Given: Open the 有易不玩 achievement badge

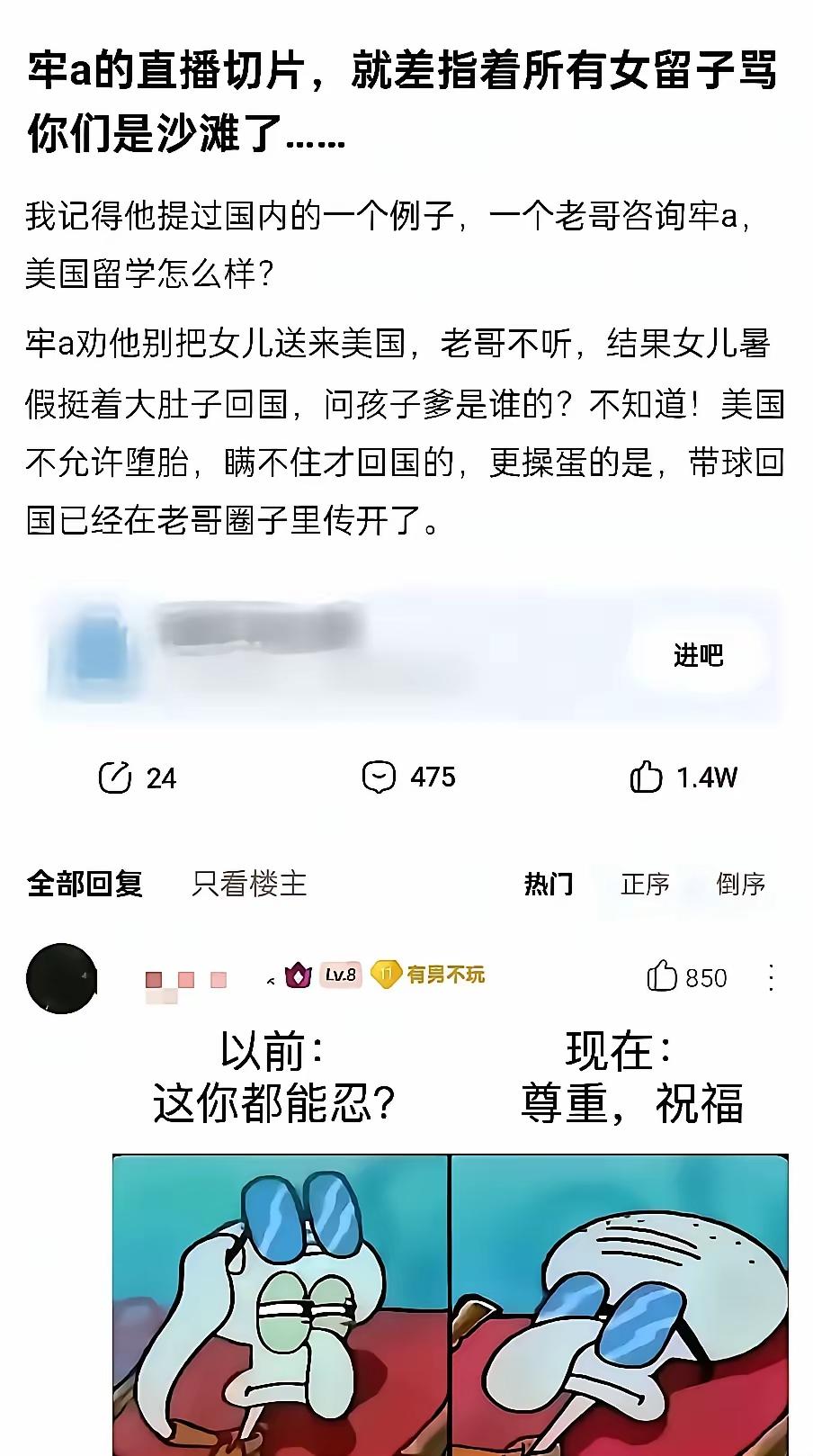Looking at the screenshot, I should (444, 975).
